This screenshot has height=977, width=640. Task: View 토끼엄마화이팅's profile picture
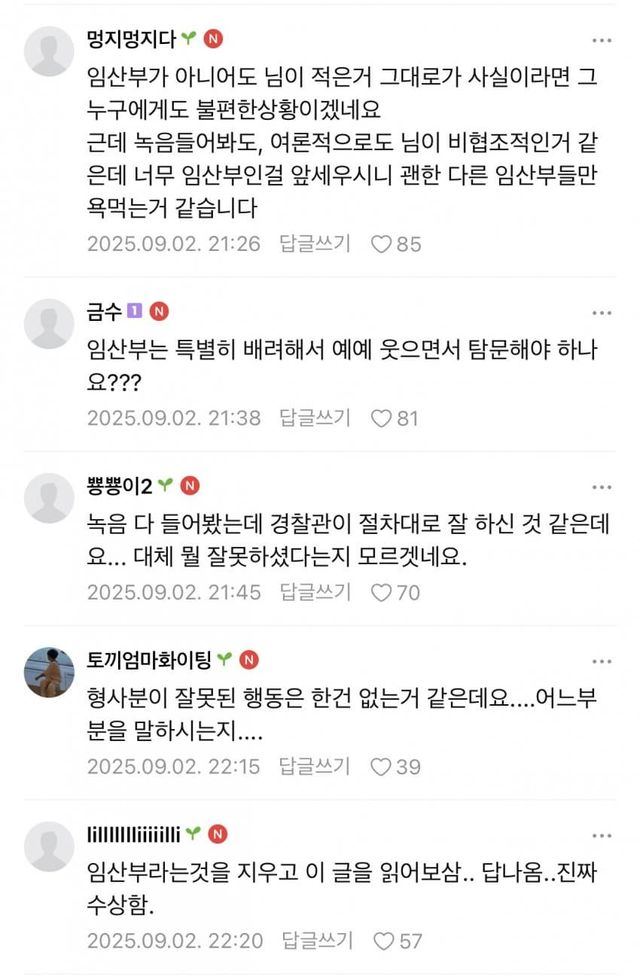[49, 672]
